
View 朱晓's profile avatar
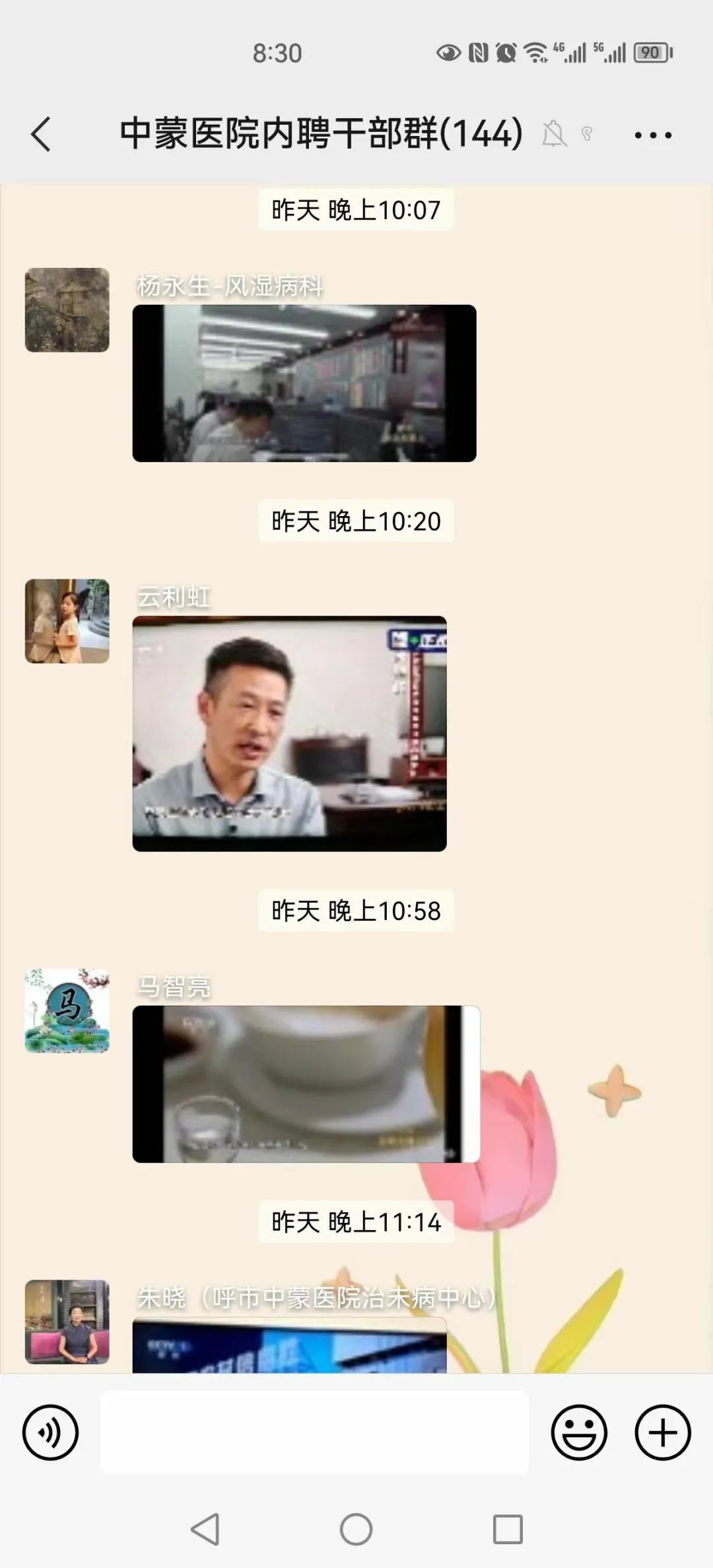click(x=67, y=1322)
